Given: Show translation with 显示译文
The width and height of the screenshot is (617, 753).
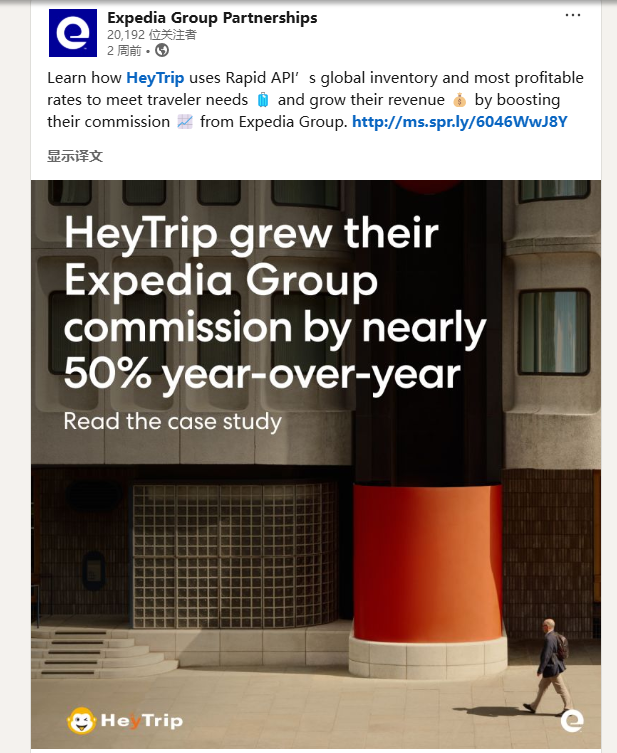Looking at the screenshot, I should (x=75, y=156).
